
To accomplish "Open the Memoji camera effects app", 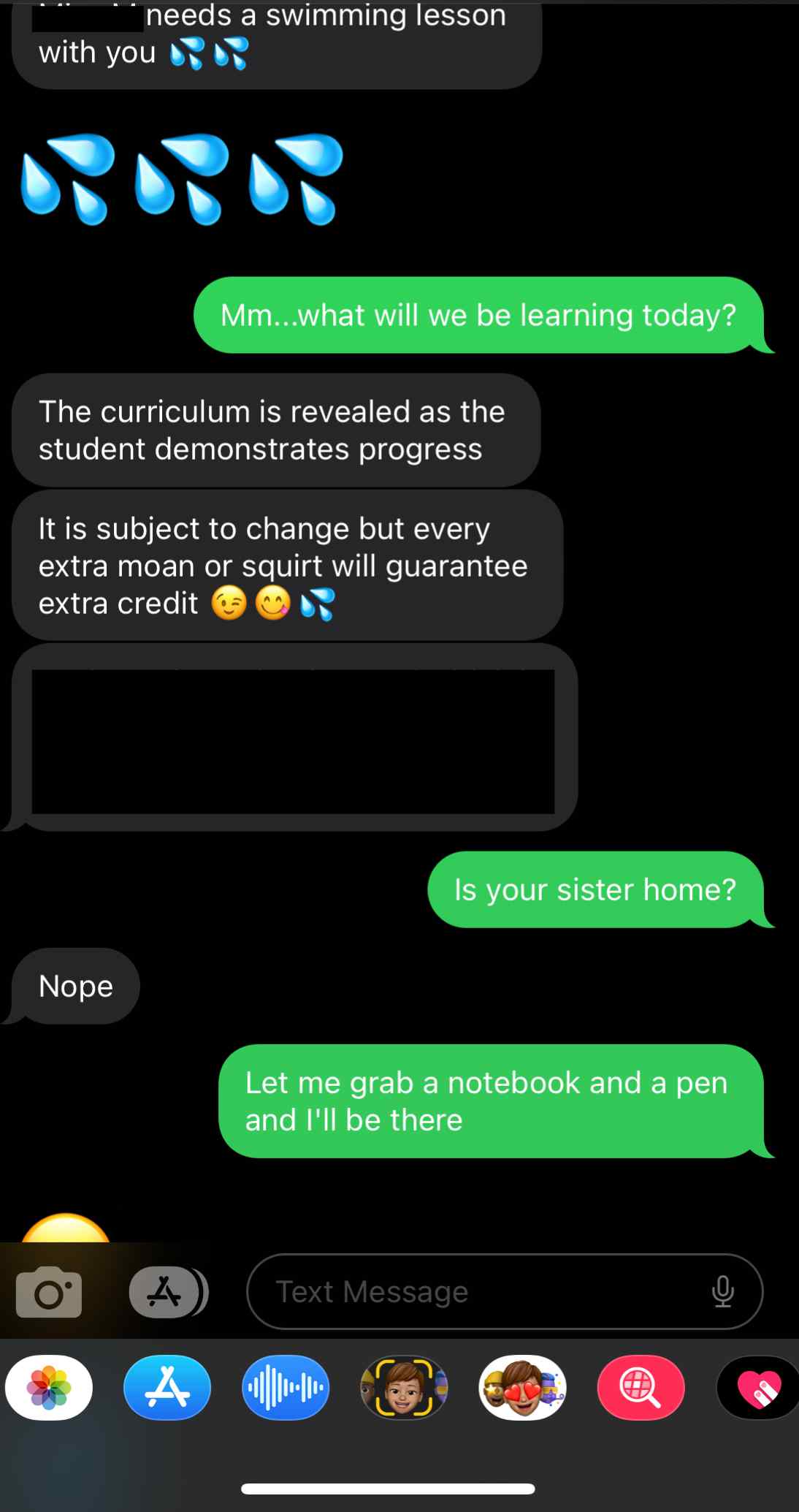I will [404, 1387].
